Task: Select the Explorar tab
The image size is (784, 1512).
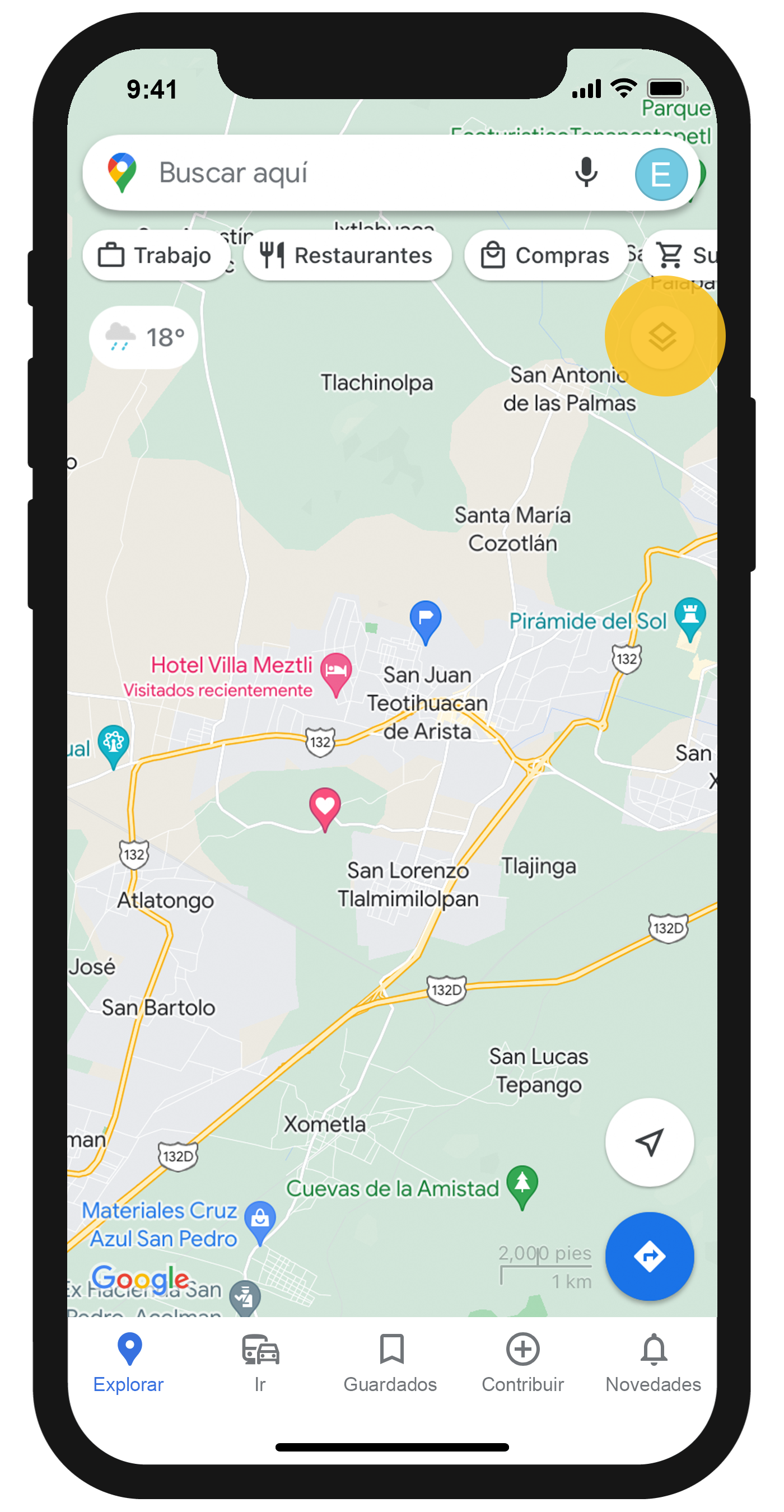Action: [x=129, y=1363]
